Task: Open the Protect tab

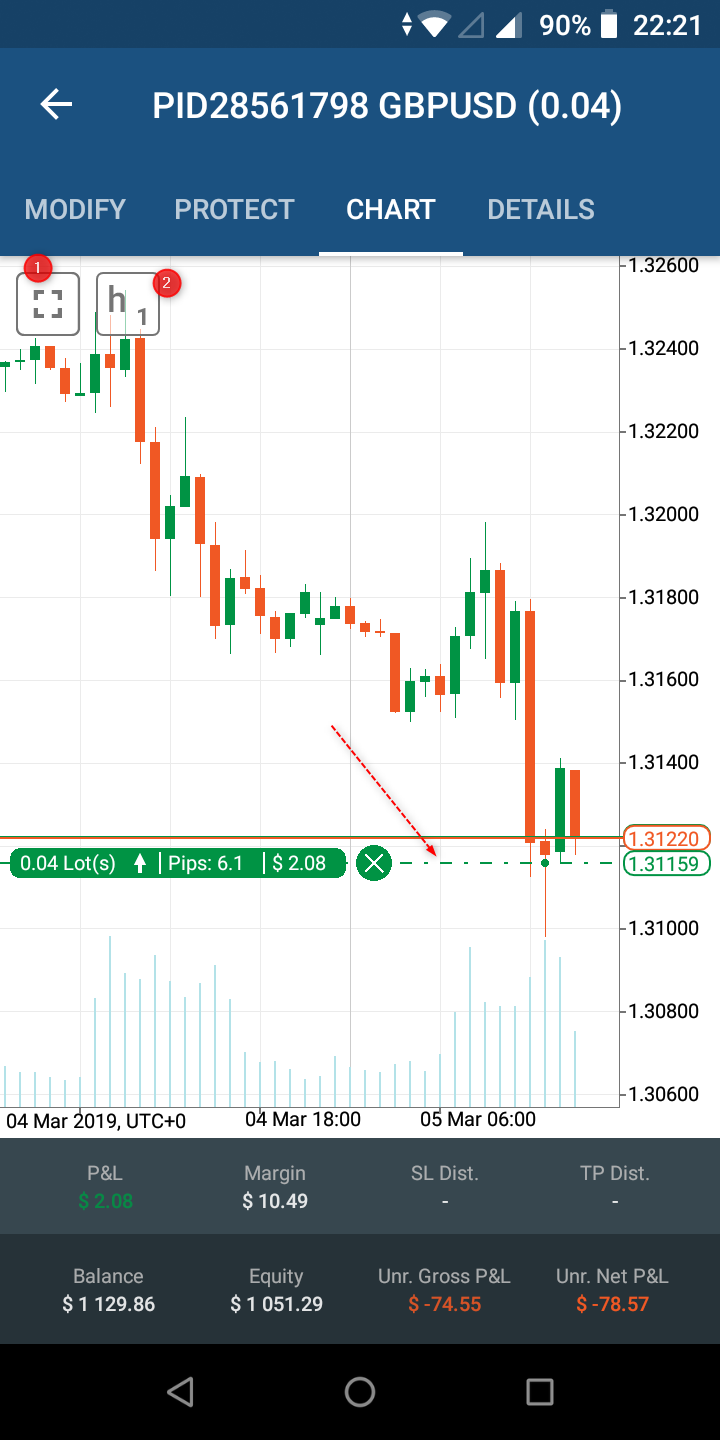Action: [x=234, y=209]
